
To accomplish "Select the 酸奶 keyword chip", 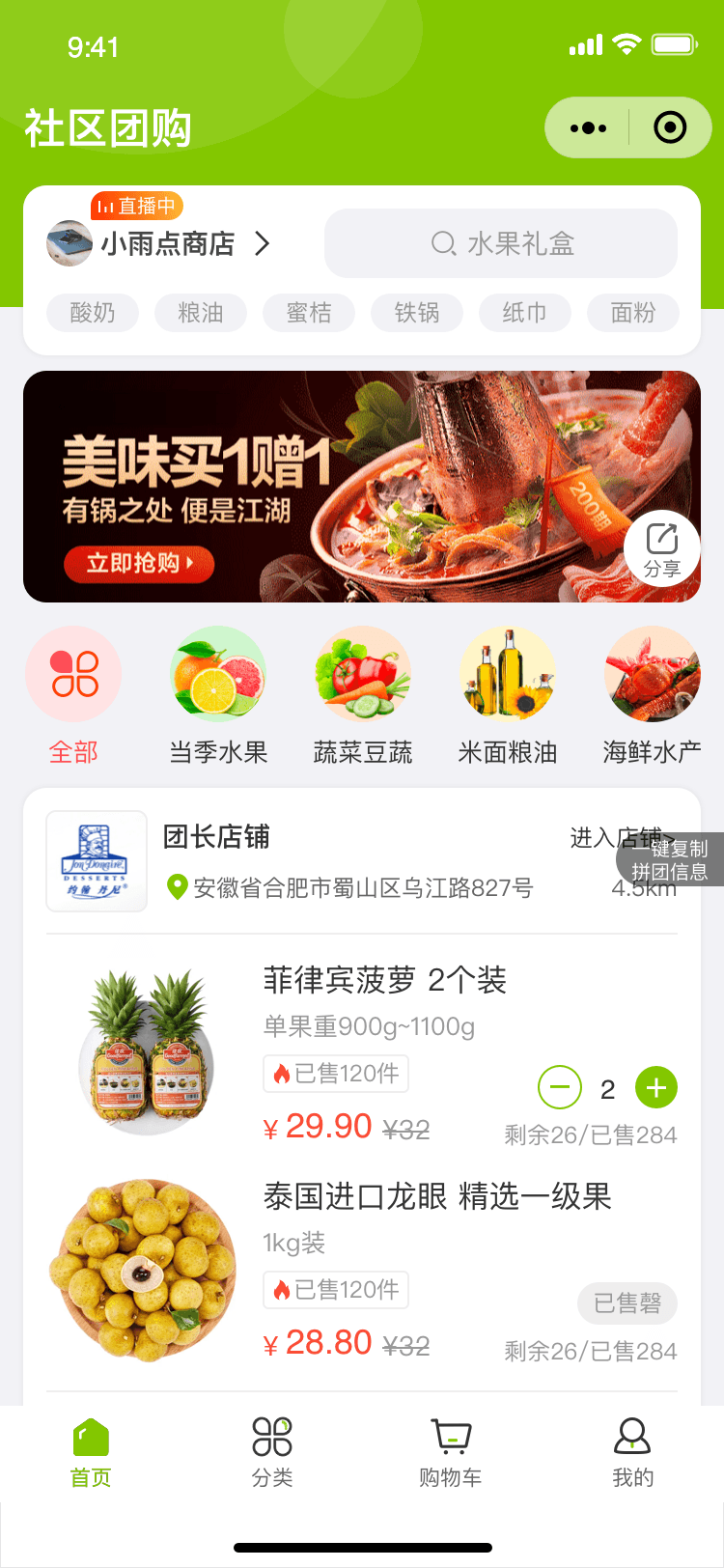I will tap(93, 313).
